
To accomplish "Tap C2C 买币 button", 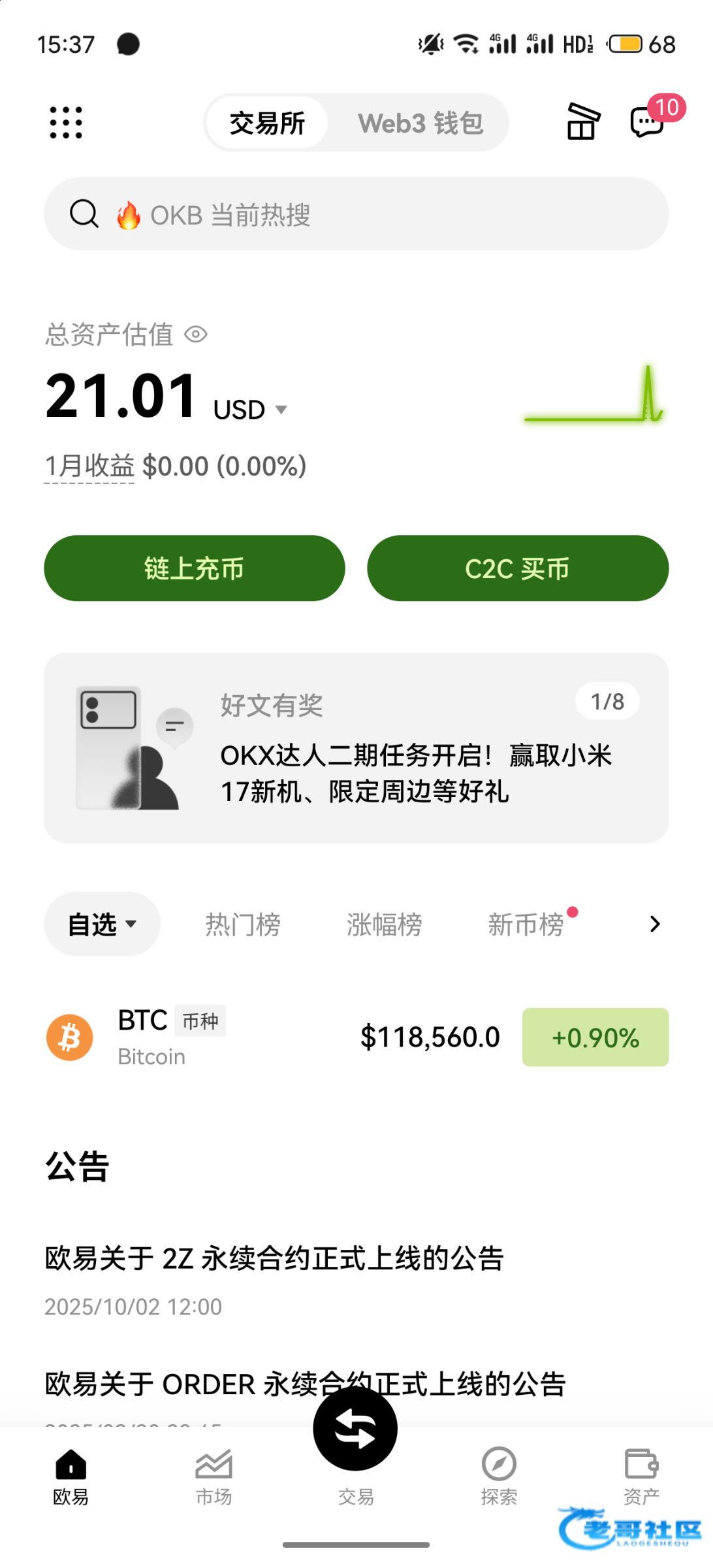I will click(518, 568).
